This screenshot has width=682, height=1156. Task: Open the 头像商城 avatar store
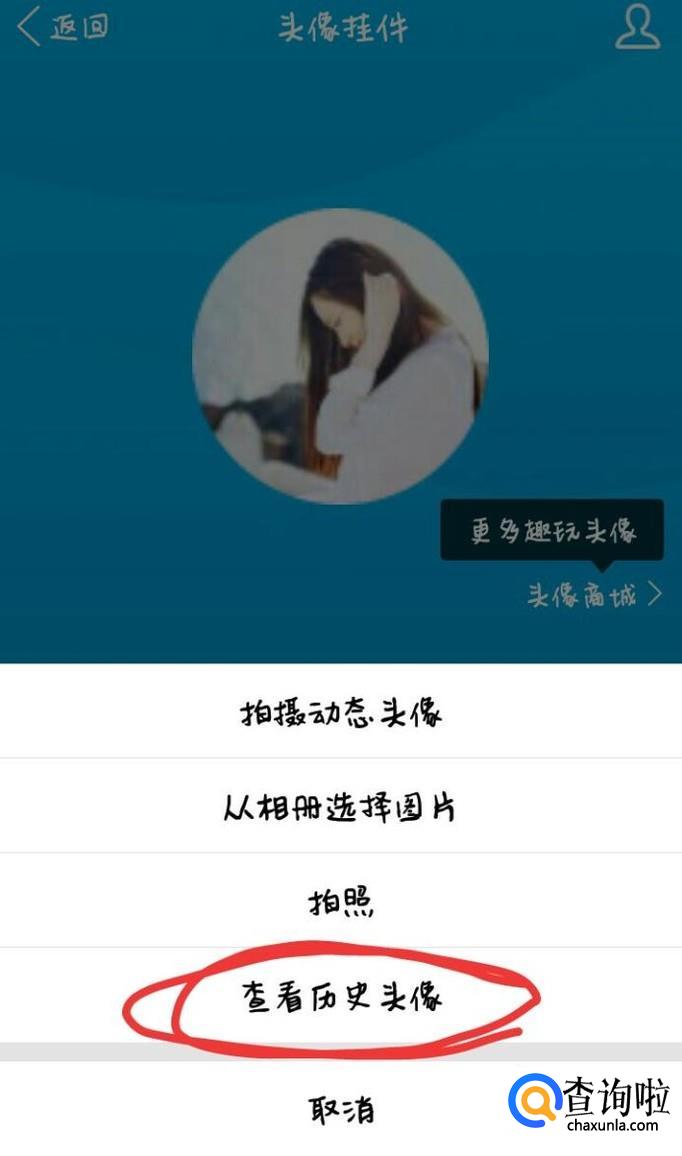[x=594, y=596]
